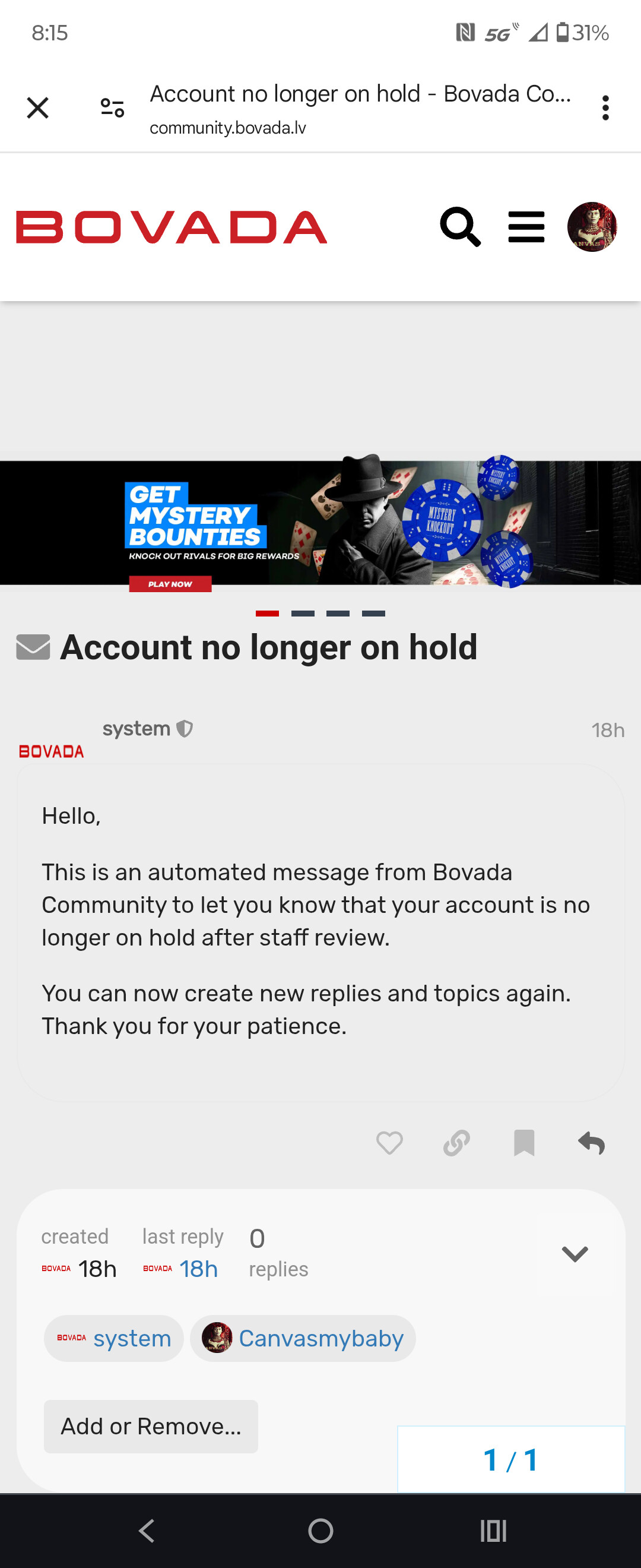Screen dimensions: 641x1568
Task: Go back using system navigation
Action: [x=147, y=1530]
